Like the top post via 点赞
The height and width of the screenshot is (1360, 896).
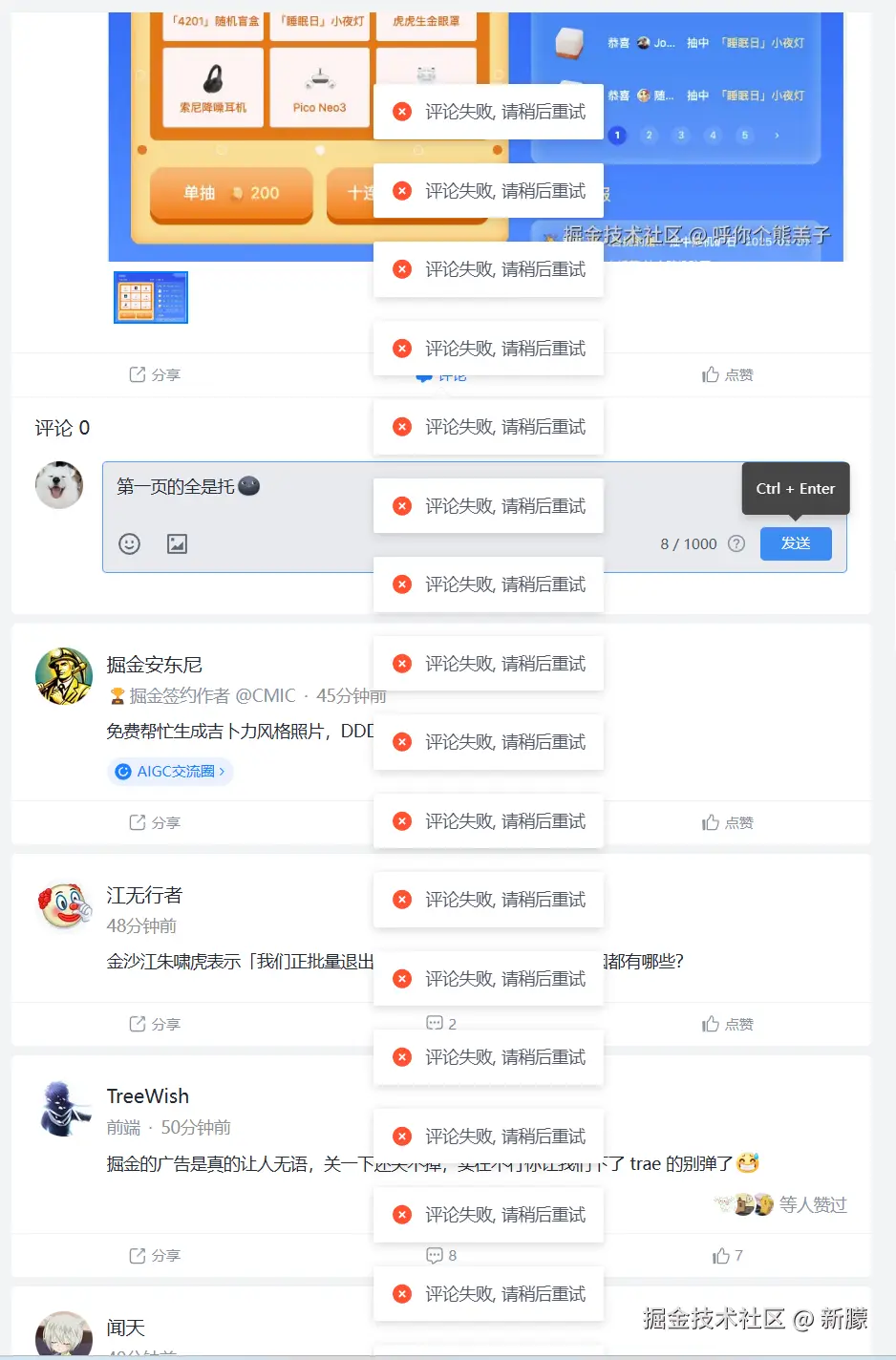727,374
